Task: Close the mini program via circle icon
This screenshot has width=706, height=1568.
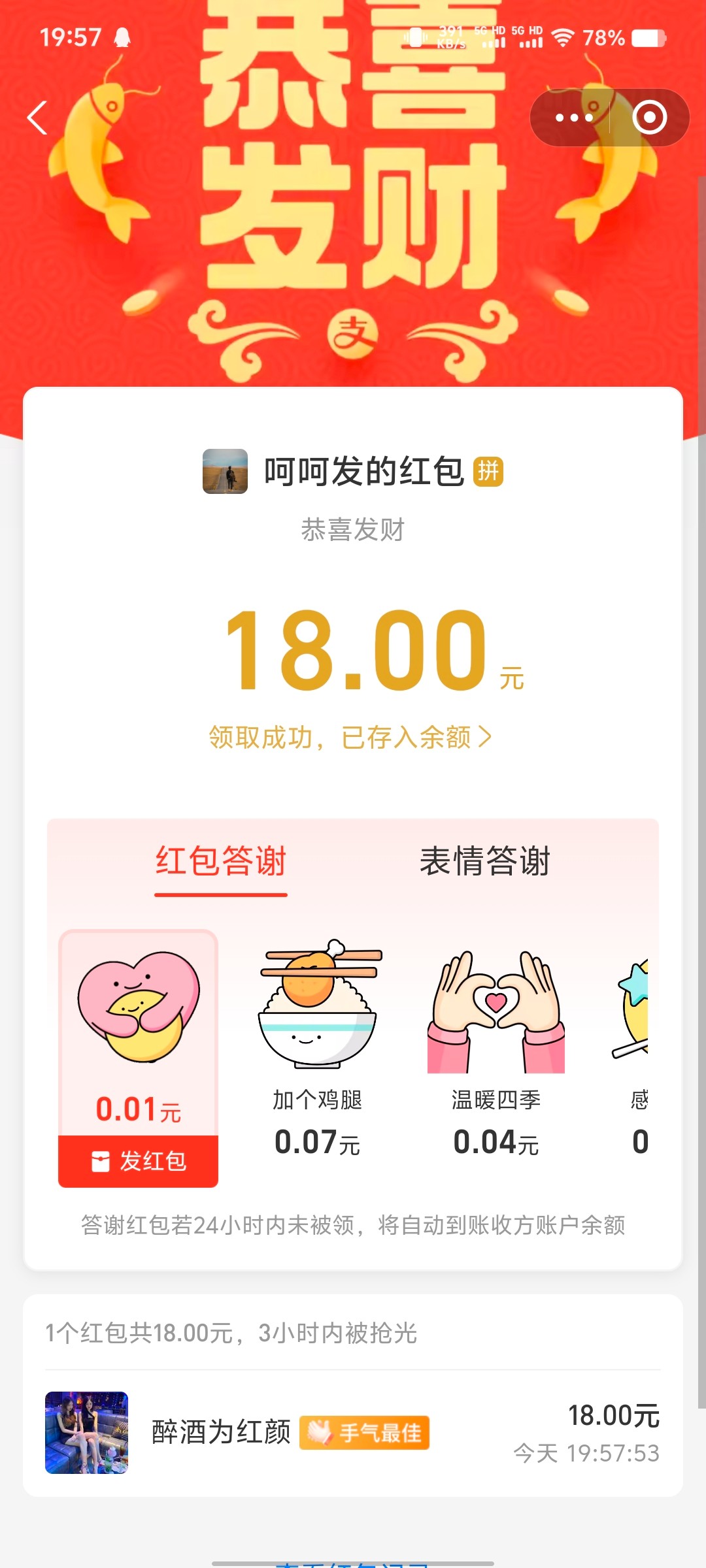Action: [x=649, y=118]
